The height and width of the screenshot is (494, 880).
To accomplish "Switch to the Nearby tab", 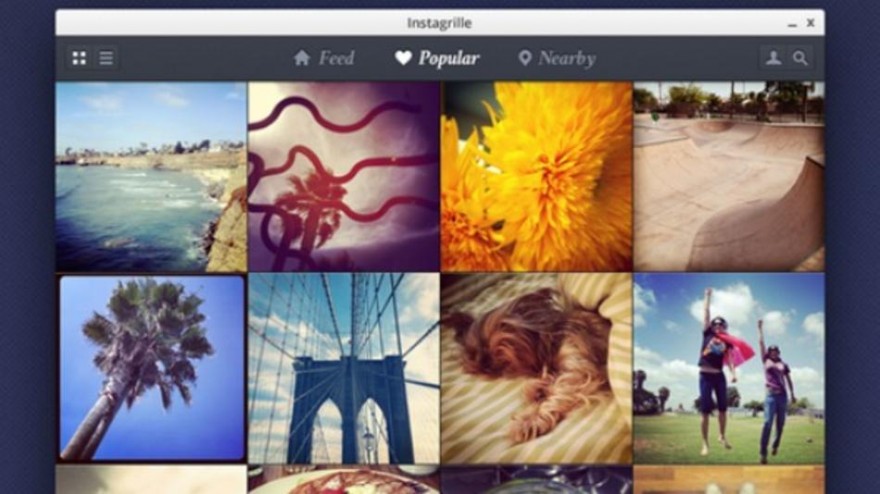I will 556,58.
